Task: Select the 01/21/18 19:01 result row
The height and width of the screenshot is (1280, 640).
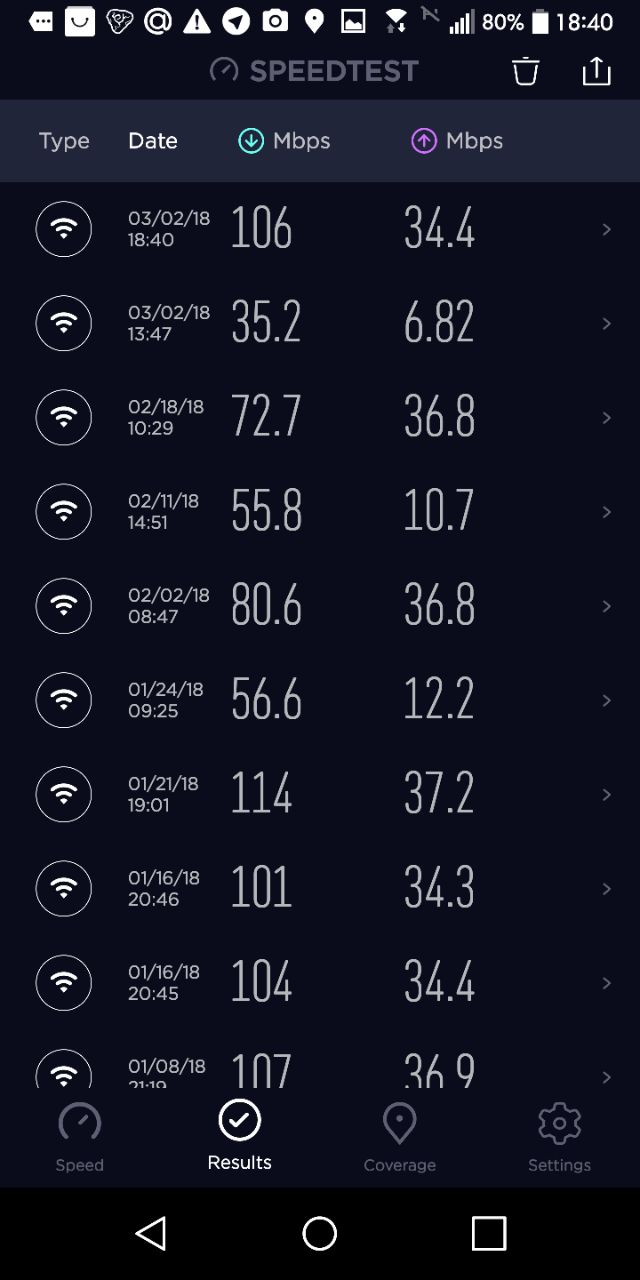Action: point(320,794)
